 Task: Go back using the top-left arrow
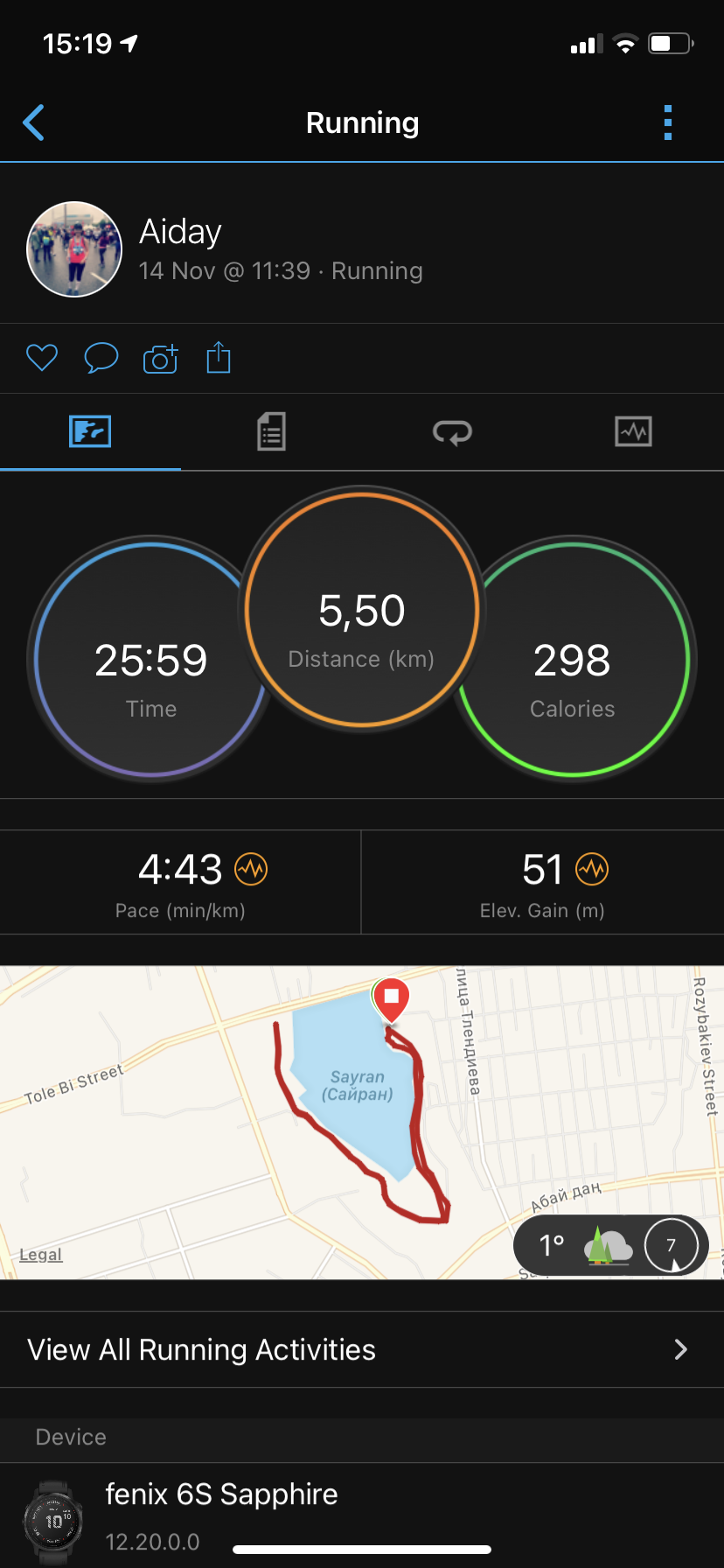point(34,122)
